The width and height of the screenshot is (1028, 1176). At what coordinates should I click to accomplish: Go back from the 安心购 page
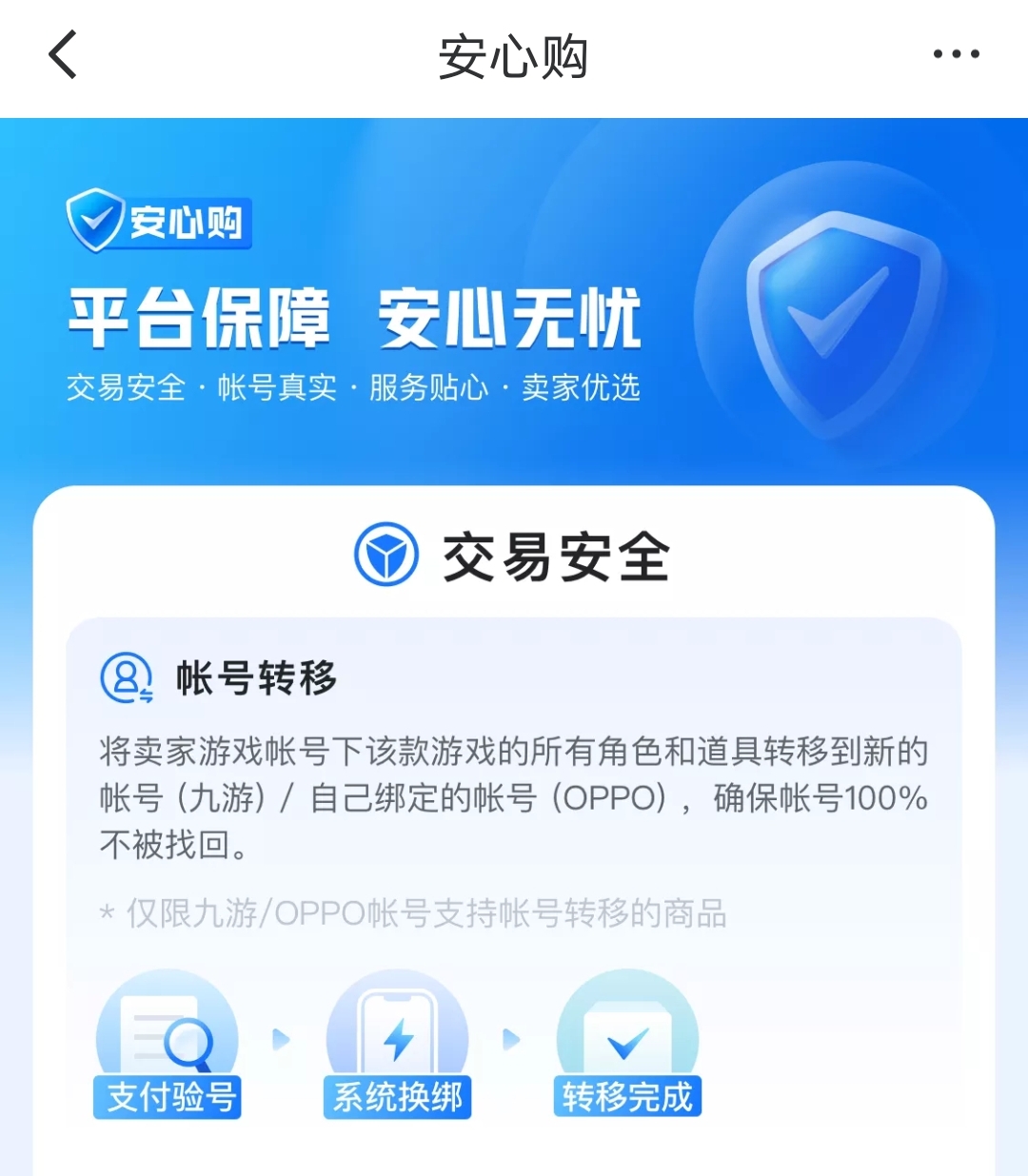(63, 54)
